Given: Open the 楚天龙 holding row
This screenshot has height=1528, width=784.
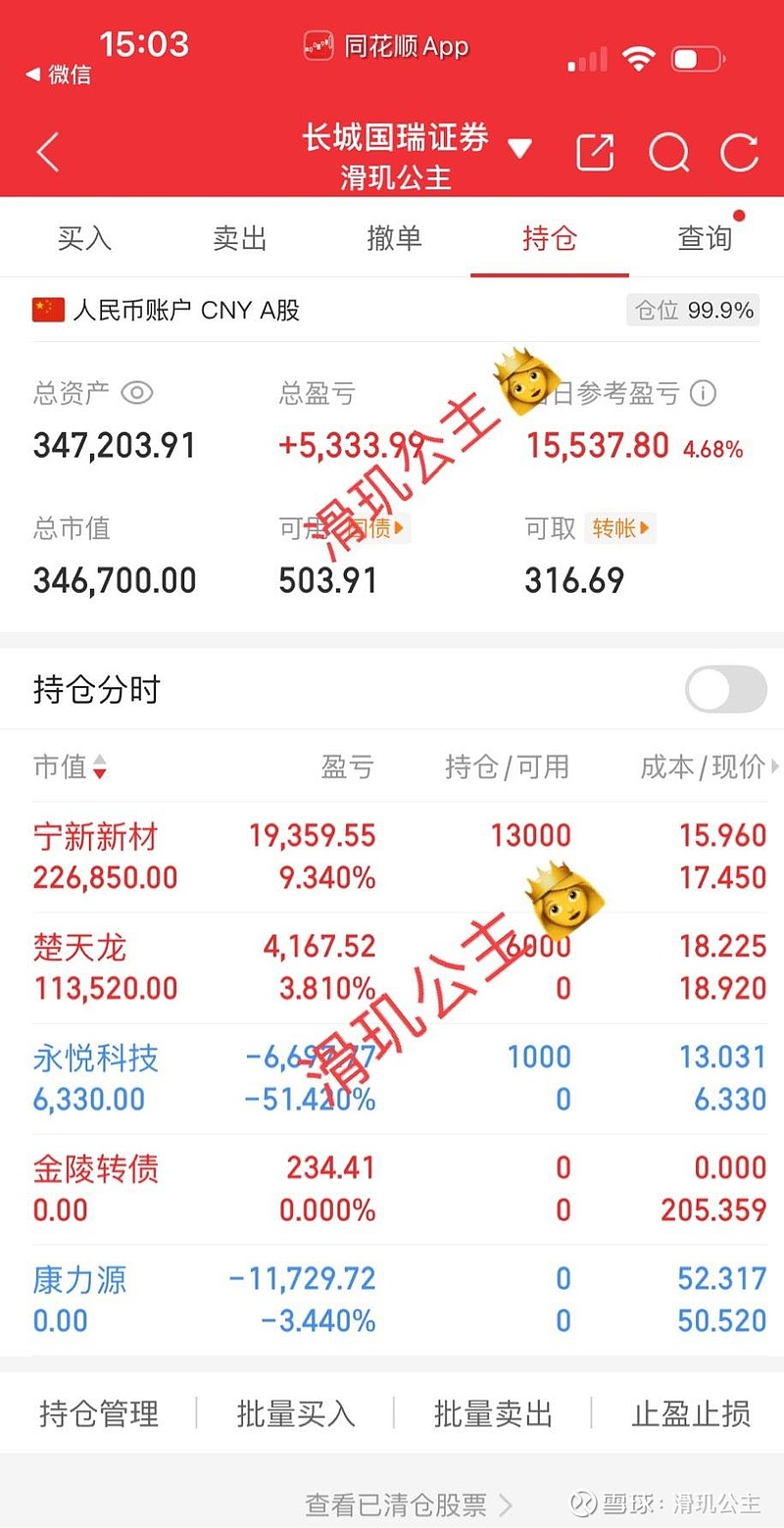Looking at the screenshot, I should tap(392, 967).
